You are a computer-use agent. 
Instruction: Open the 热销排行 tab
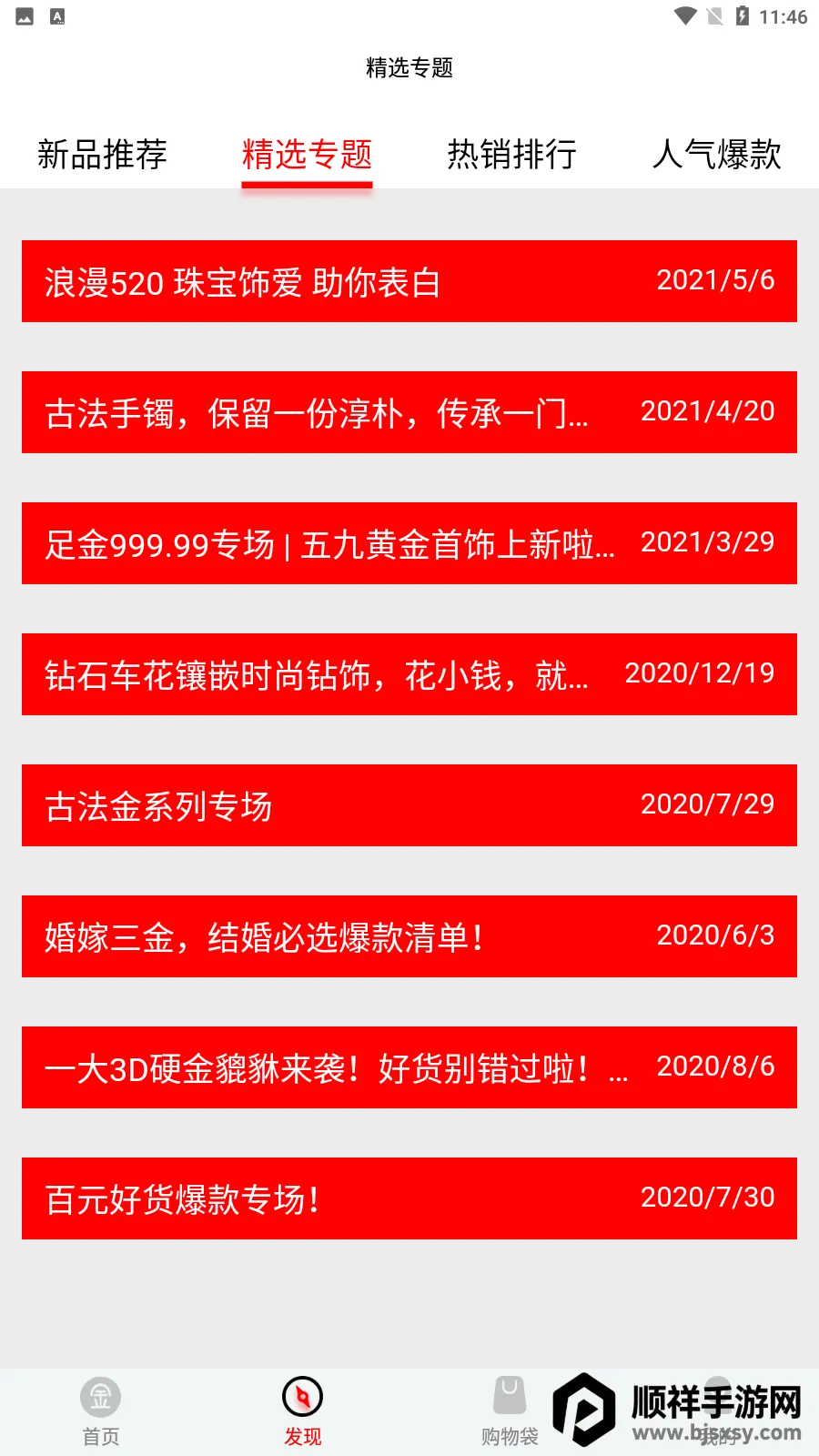click(511, 154)
